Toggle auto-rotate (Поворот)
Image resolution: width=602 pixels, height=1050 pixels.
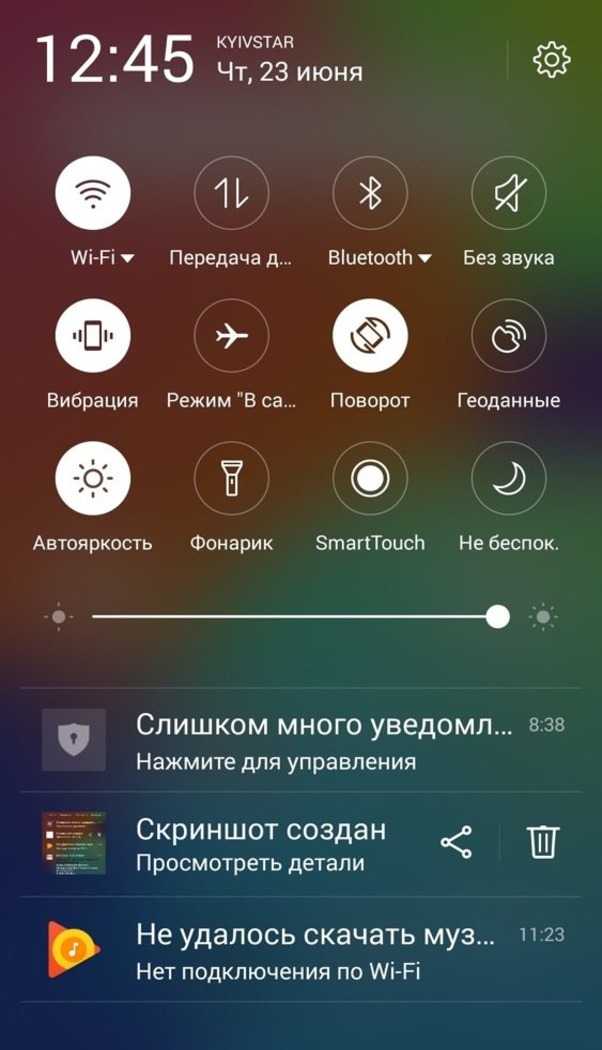point(370,337)
